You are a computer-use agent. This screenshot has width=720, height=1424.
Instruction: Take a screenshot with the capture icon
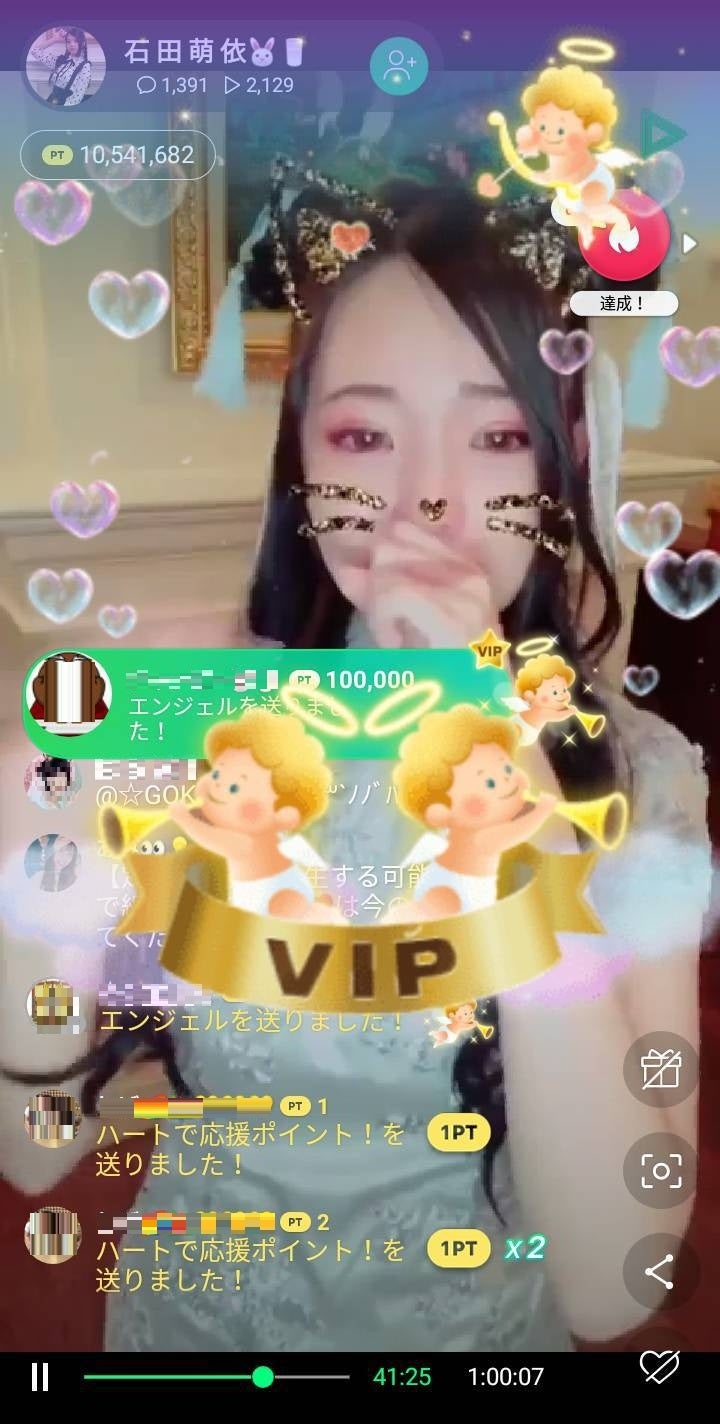click(x=660, y=1170)
